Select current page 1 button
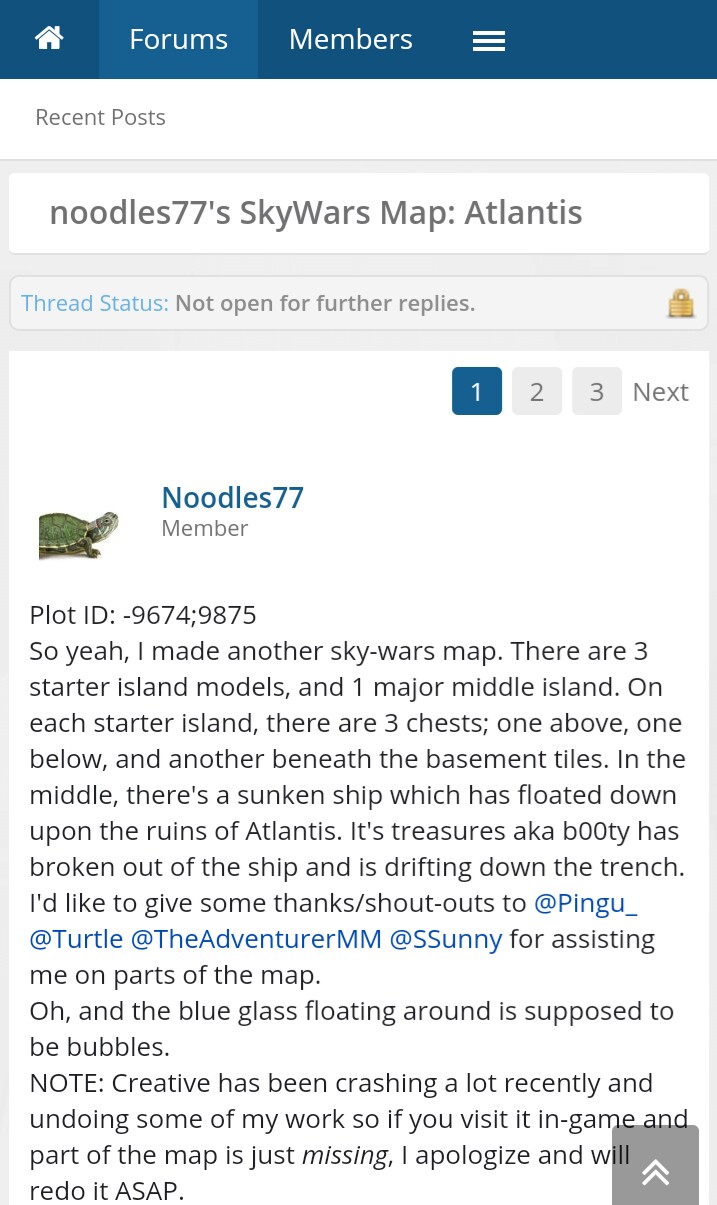The width and height of the screenshot is (717, 1205). tap(477, 391)
